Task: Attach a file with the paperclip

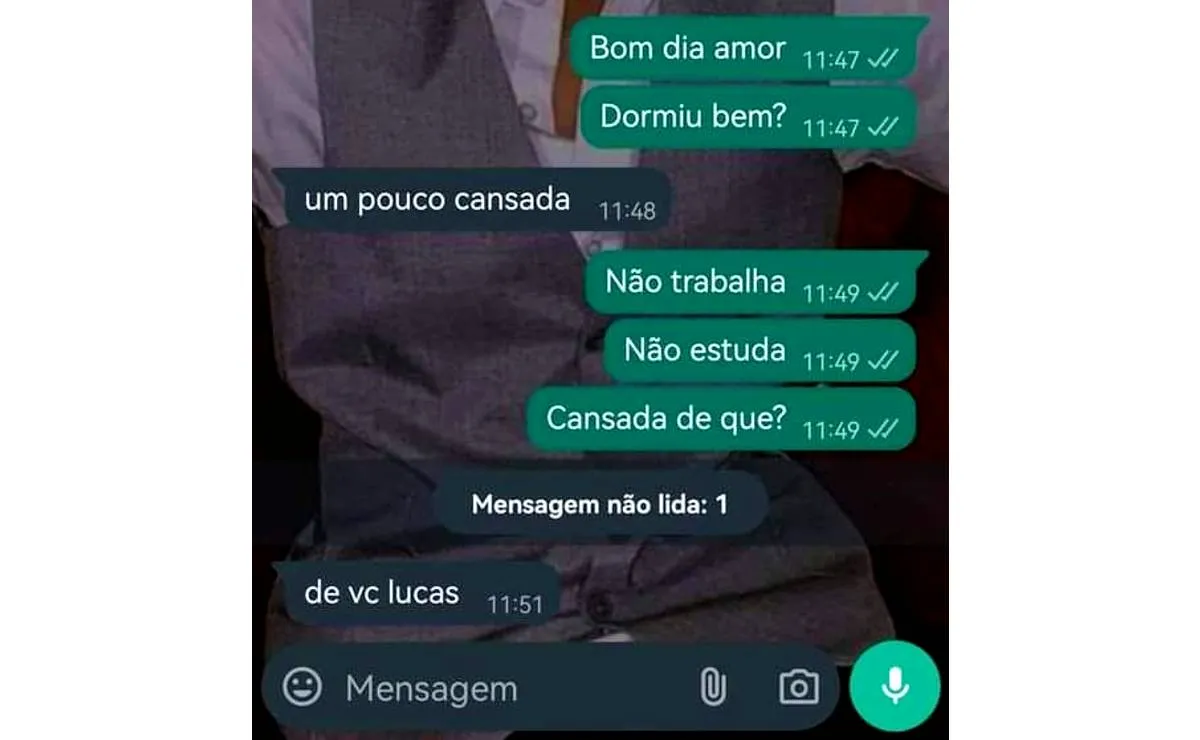Action: pos(712,687)
